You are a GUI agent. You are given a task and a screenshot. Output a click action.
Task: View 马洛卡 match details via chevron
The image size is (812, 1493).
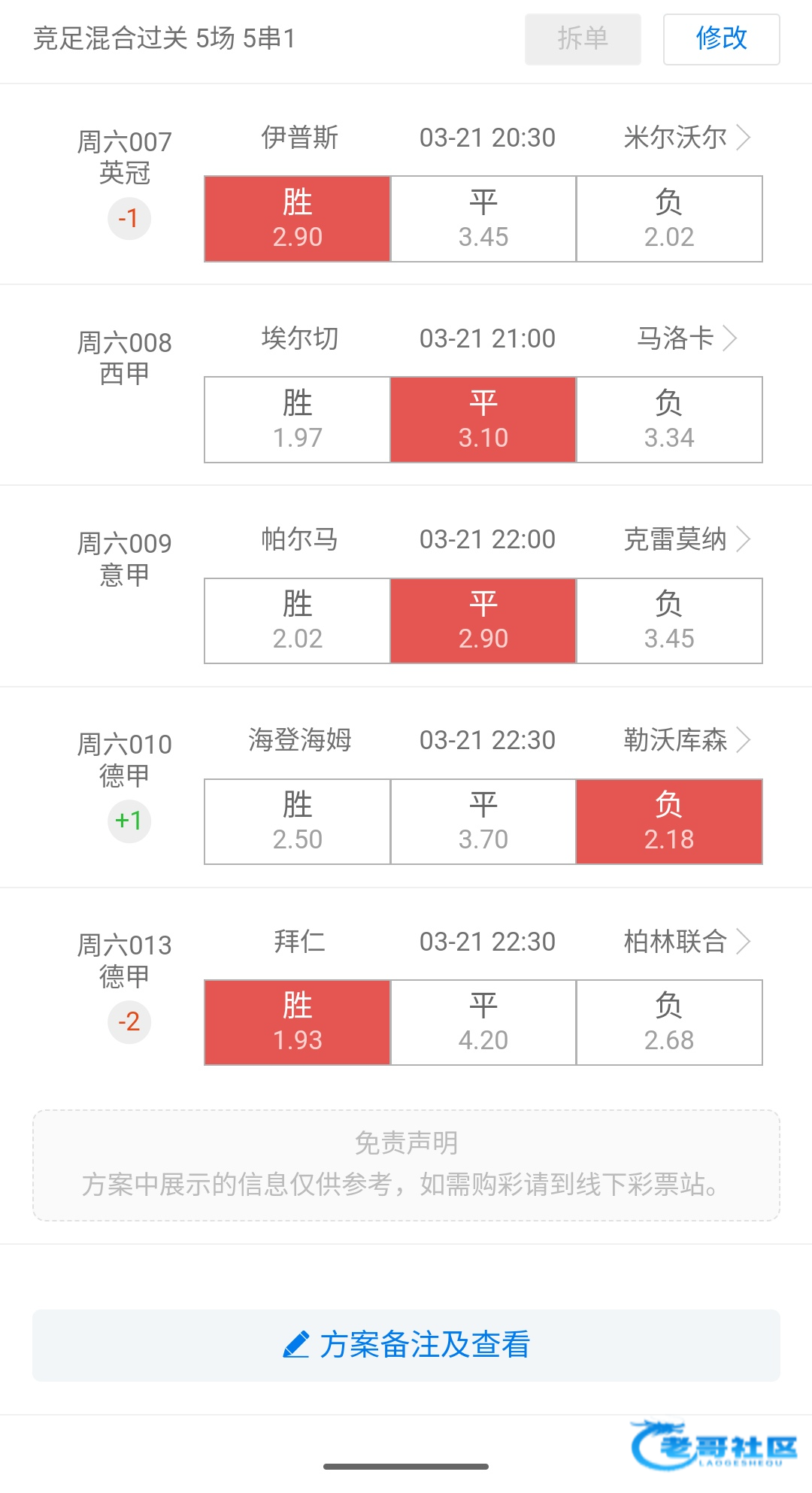730,338
